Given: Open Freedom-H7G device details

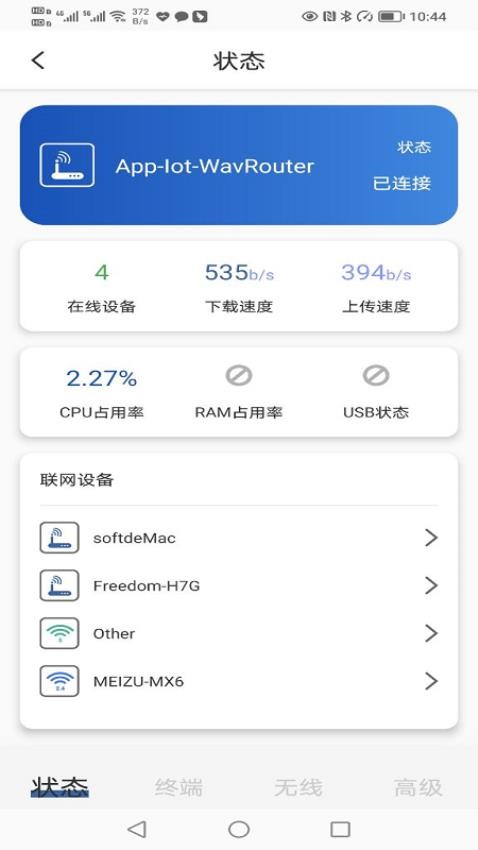Looking at the screenshot, I should 239,585.
